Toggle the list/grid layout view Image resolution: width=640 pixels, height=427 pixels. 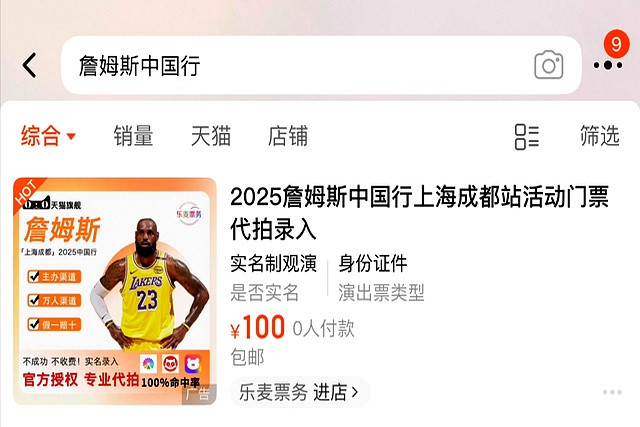pos(526,137)
